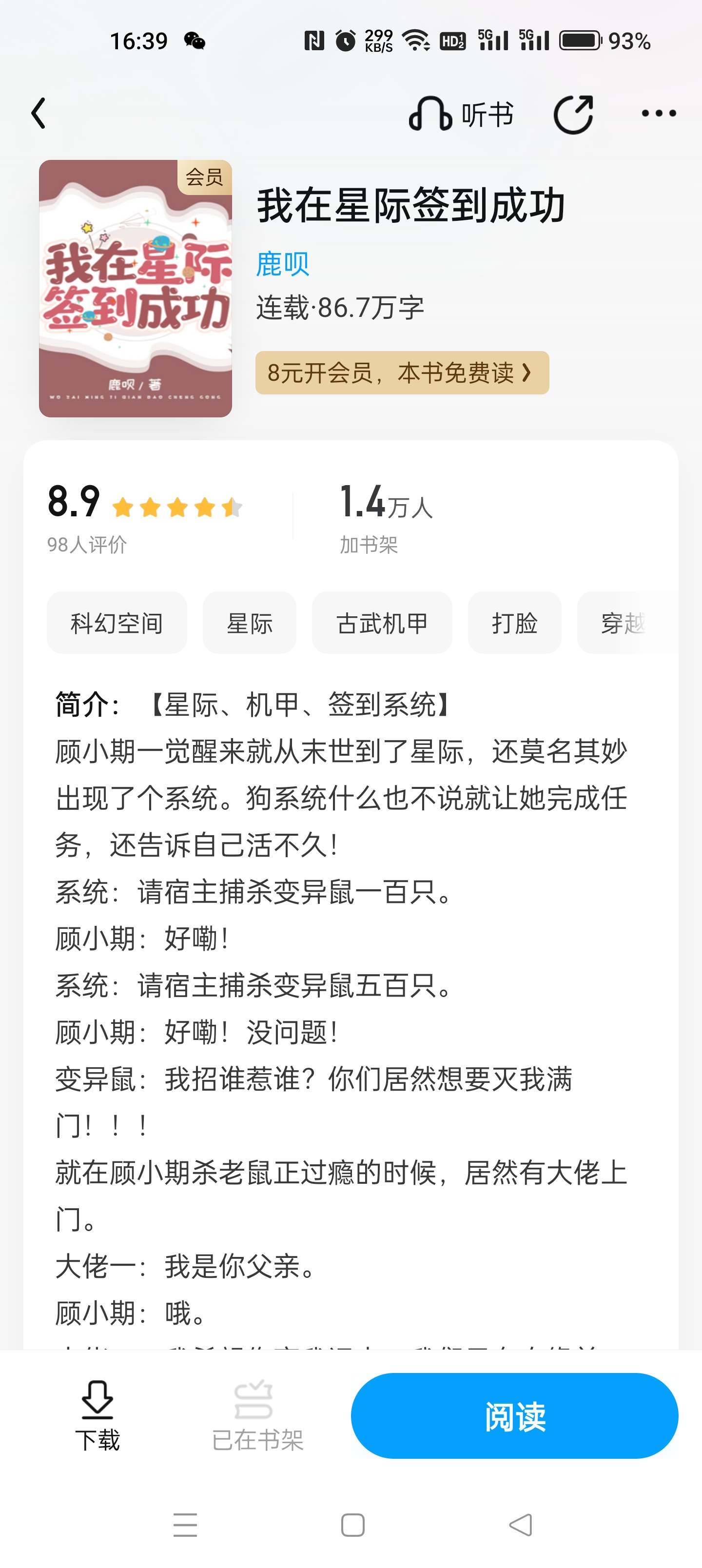Start audiobook with 听书 button
The image size is (702, 1568).
pyautogui.click(x=461, y=114)
